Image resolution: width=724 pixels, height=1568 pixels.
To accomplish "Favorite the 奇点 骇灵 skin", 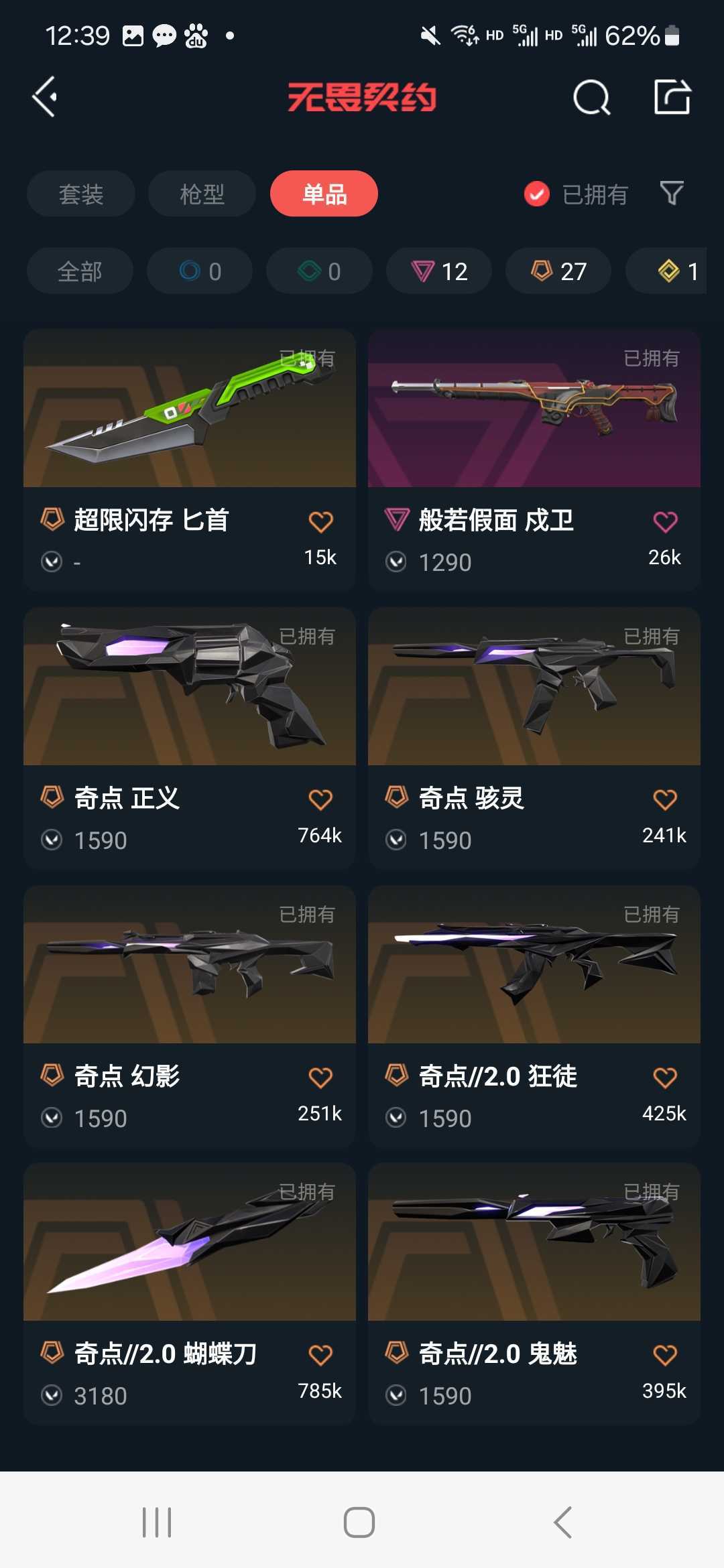I will pyautogui.click(x=665, y=799).
